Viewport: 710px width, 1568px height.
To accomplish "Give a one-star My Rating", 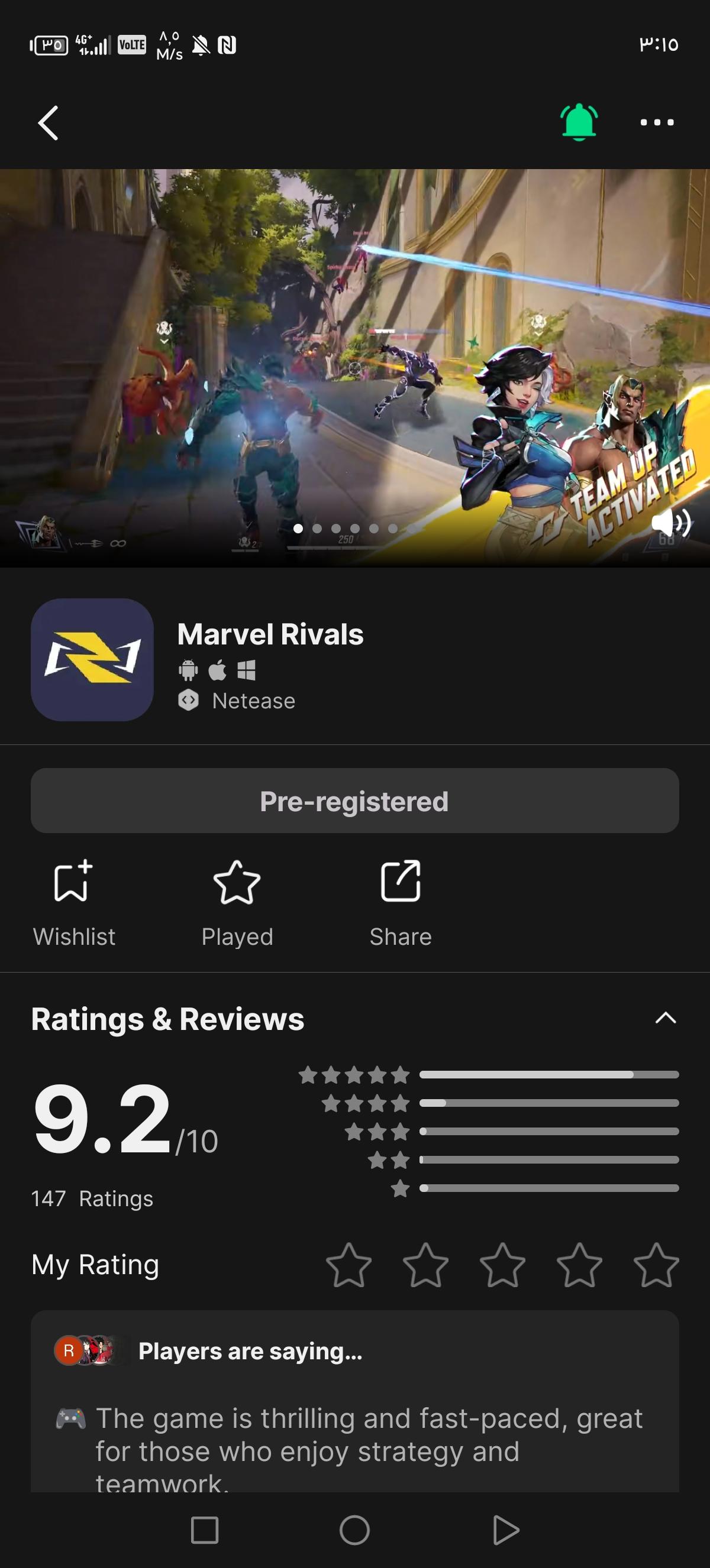I will (348, 1265).
